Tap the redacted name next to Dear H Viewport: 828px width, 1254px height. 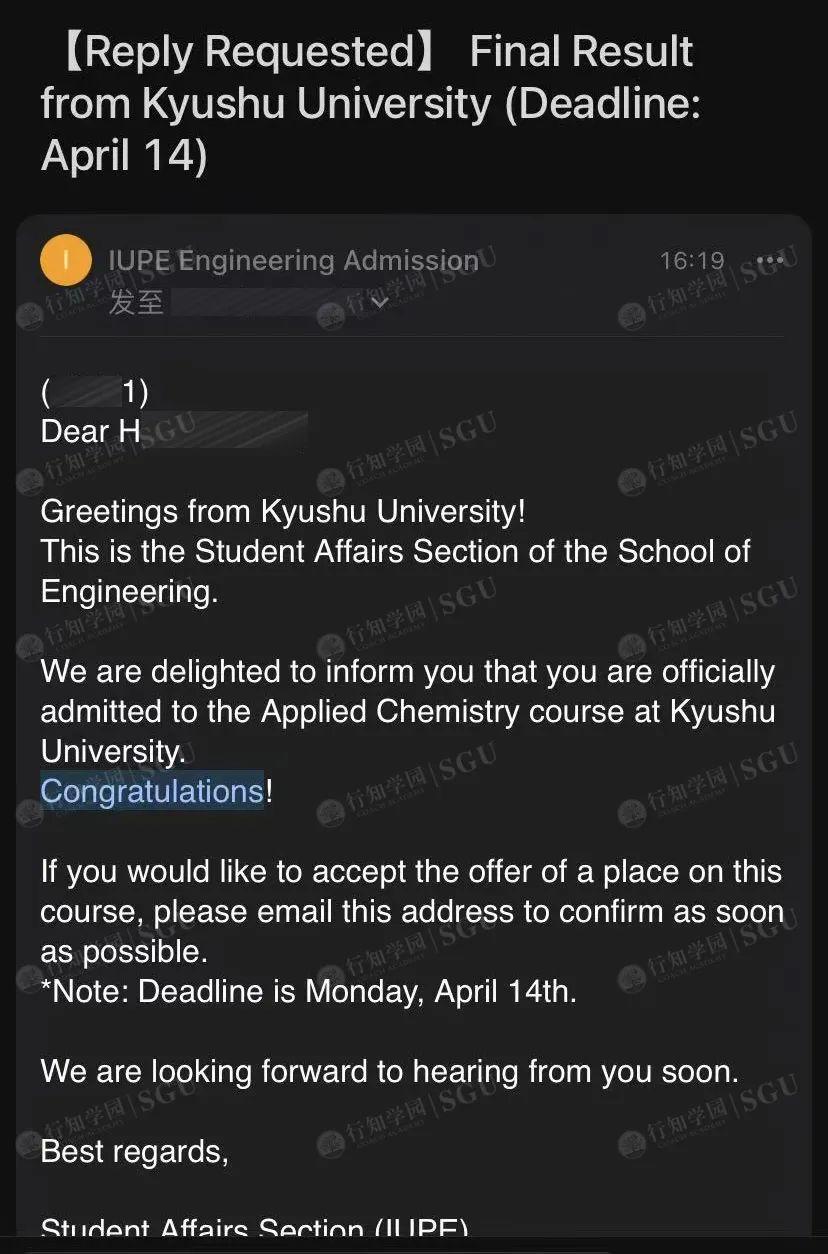(230, 430)
